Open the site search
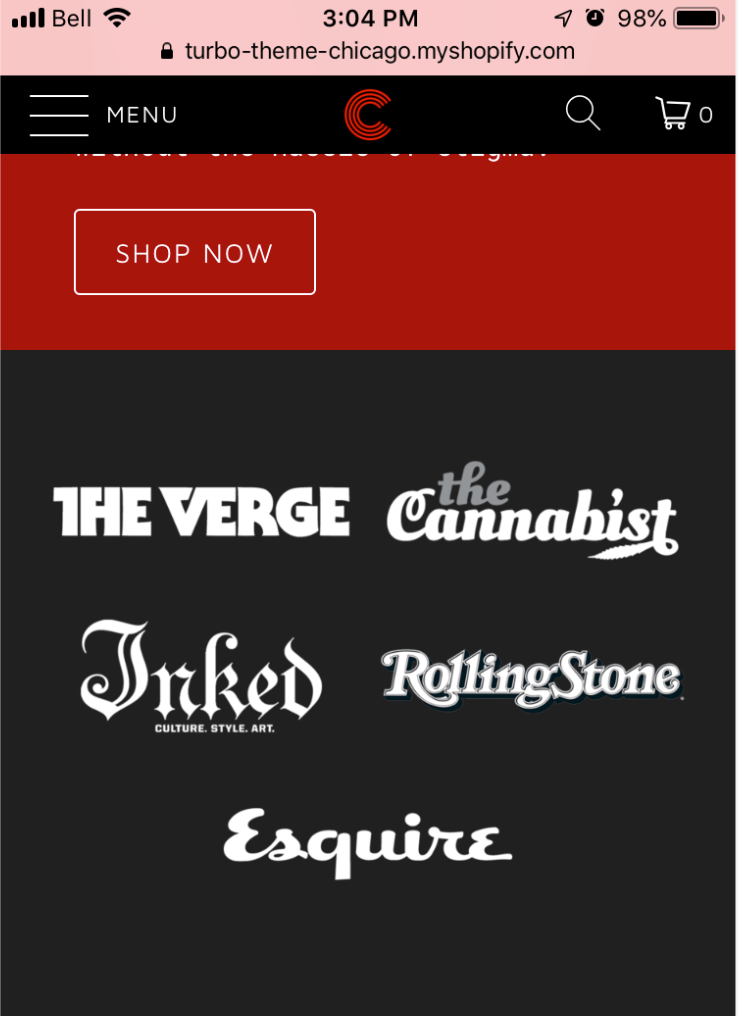This screenshot has width=738, height=1016. coord(582,114)
